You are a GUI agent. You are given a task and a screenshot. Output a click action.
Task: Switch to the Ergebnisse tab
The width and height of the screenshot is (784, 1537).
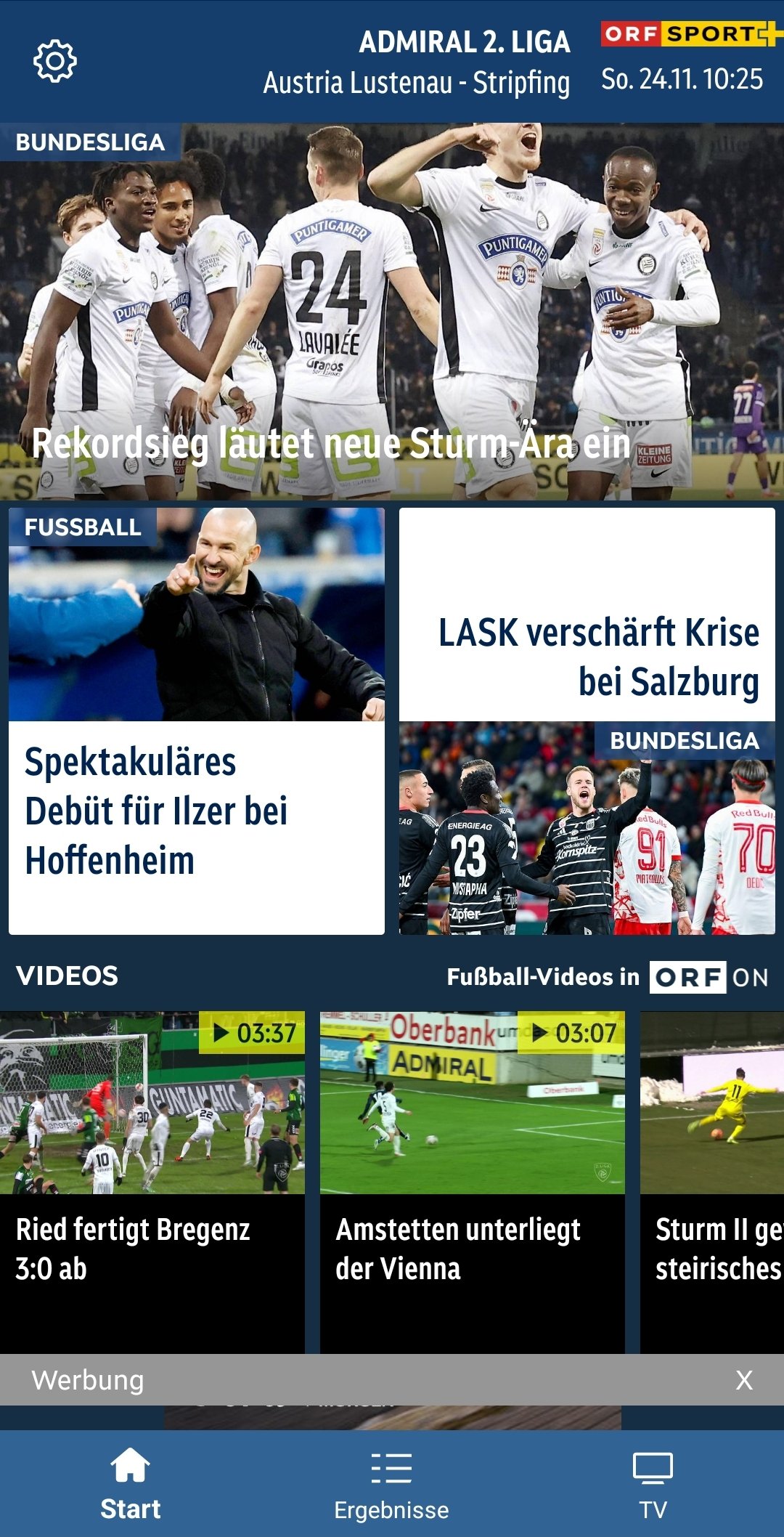pyautogui.click(x=392, y=1485)
